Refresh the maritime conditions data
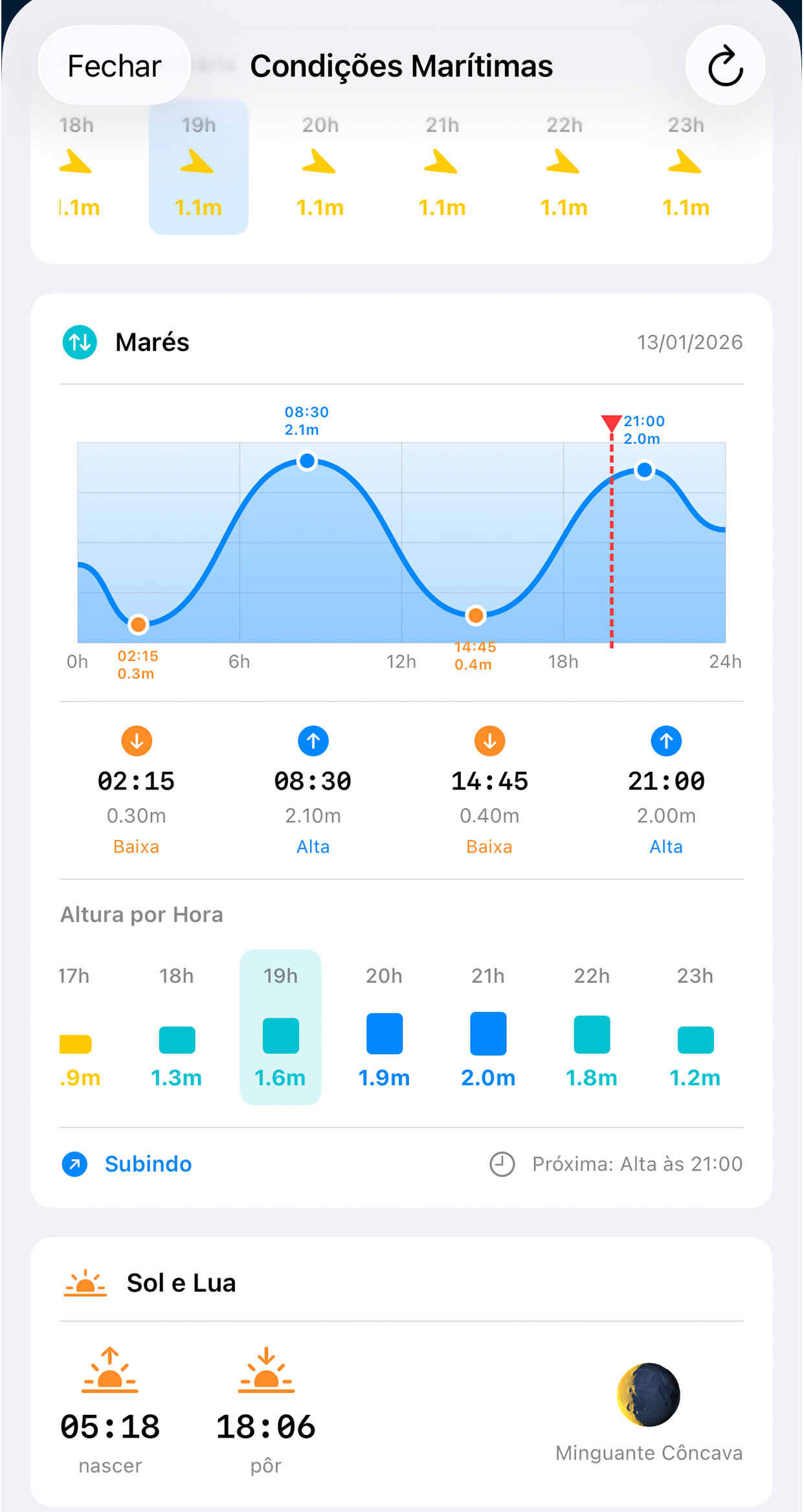Screen dimensions: 804x1512 pos(724,66)
